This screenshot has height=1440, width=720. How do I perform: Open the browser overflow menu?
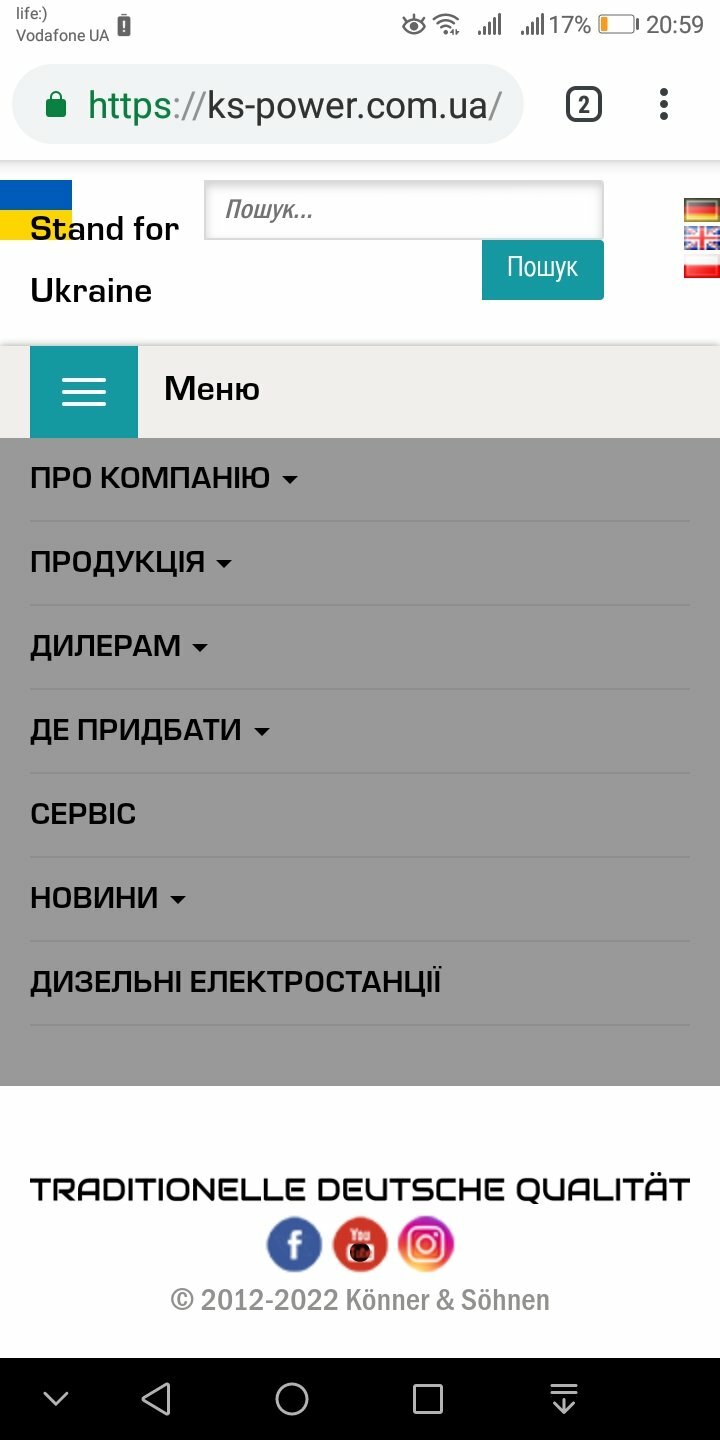[x=663, y=105]
